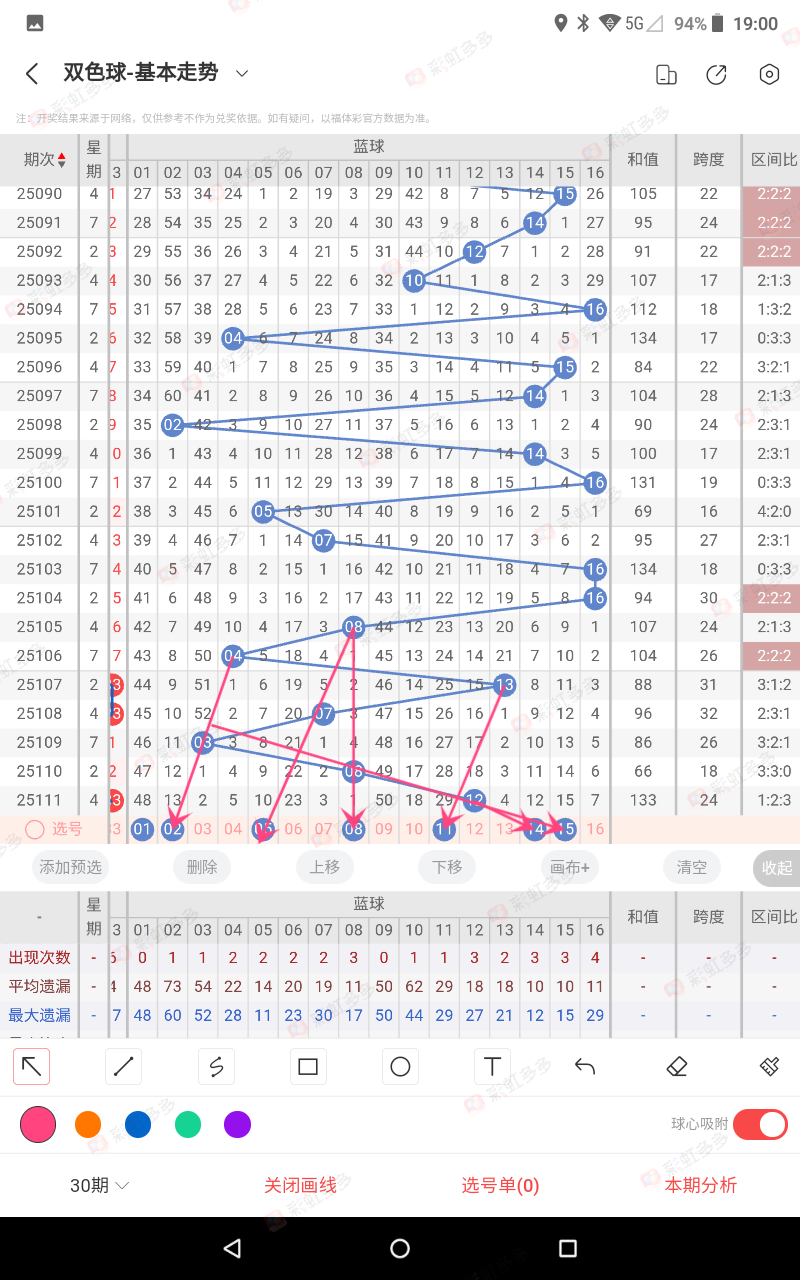Collapse the panel with 收起

point(777,868)
